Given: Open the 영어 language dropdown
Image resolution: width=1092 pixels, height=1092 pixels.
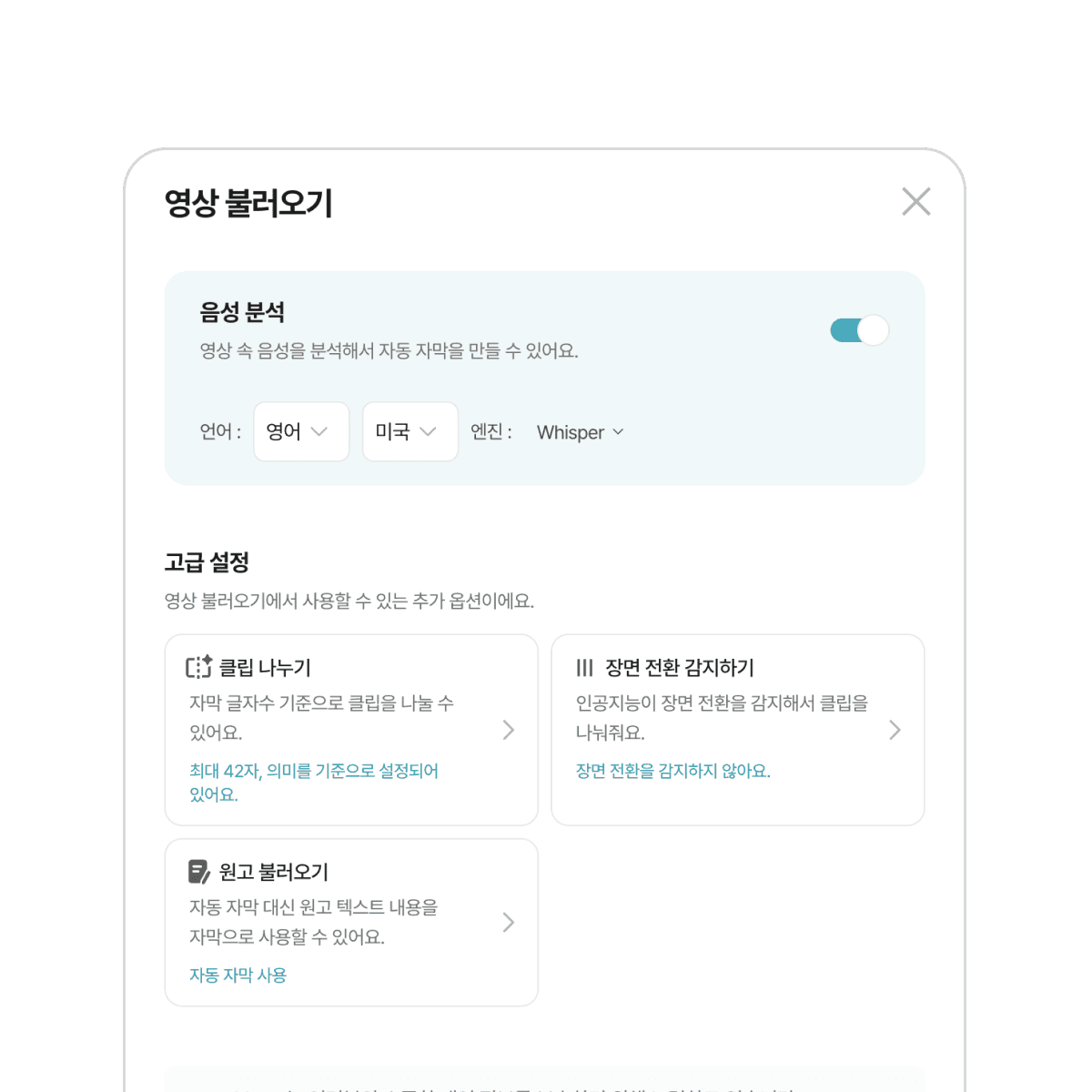Looking at the screenshot, I should pos(301,431).
